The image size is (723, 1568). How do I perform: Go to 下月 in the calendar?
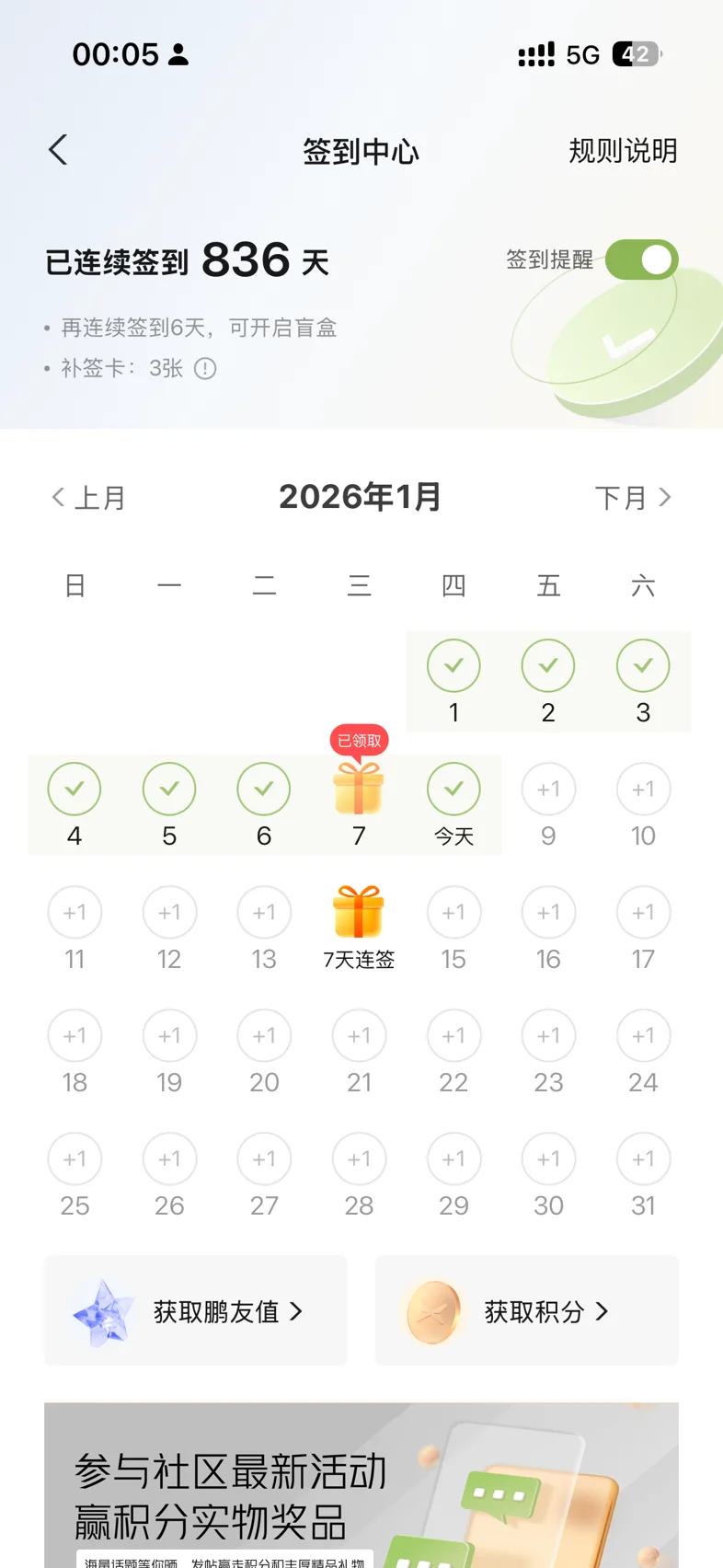tap(633, 498)
